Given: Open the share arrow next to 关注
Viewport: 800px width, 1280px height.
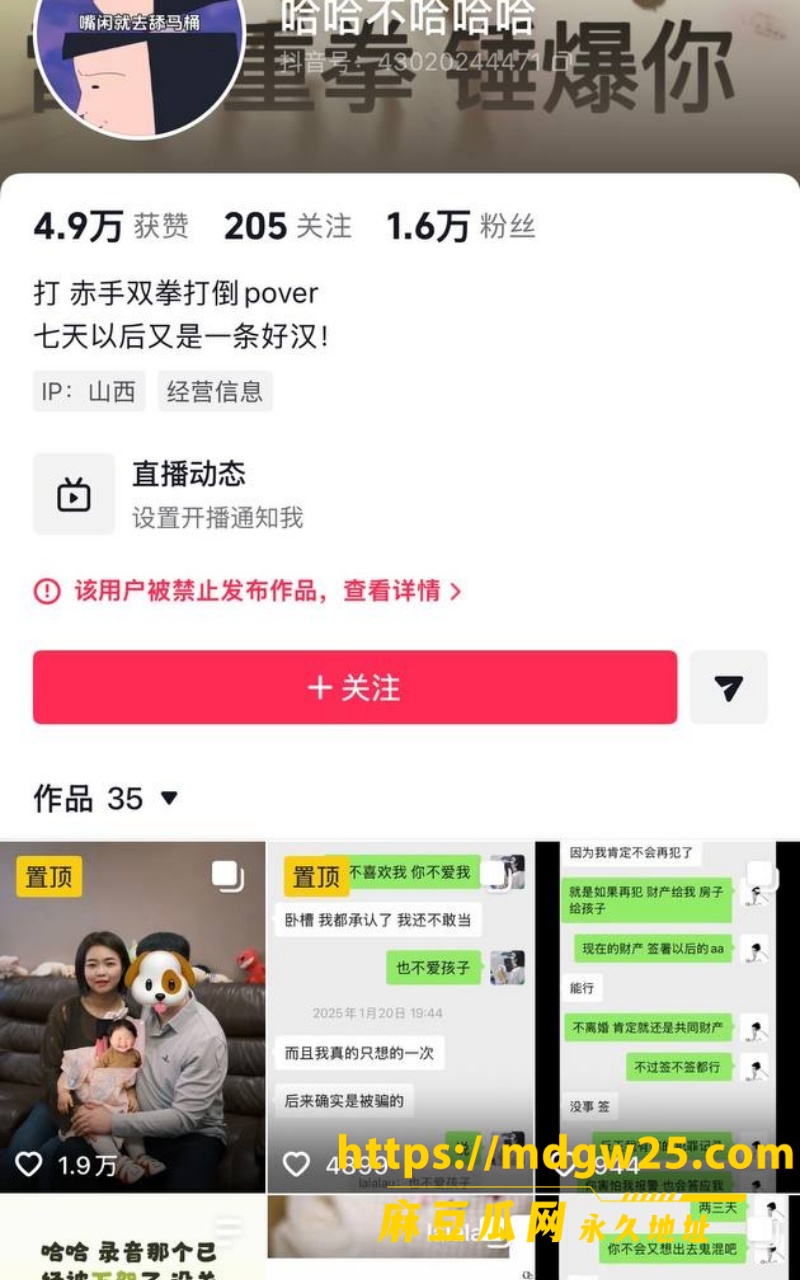Looking at the screenshot, I should coord(729,687).
